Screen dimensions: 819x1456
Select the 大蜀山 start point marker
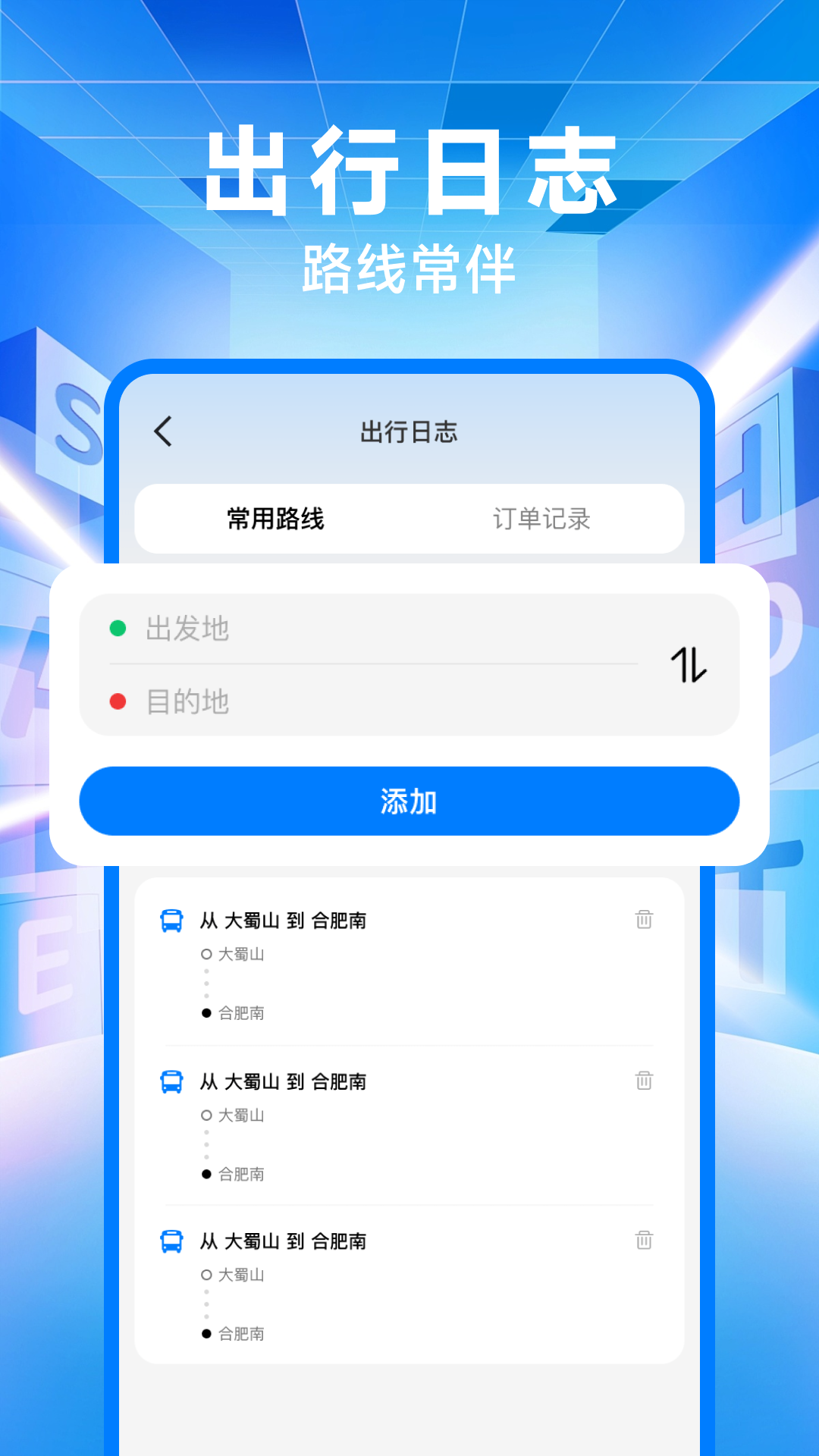point(206,955)
